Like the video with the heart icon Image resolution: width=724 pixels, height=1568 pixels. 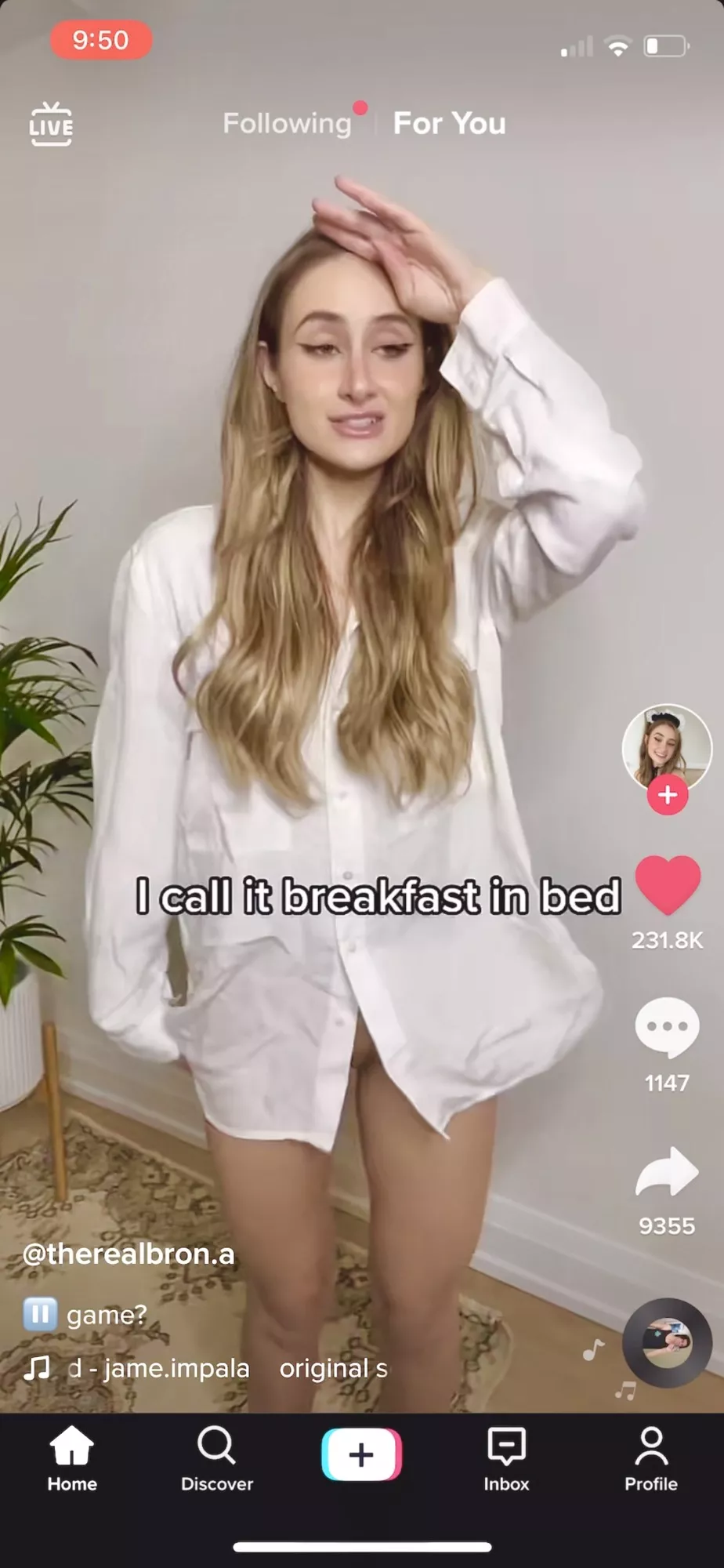(668, 885)
